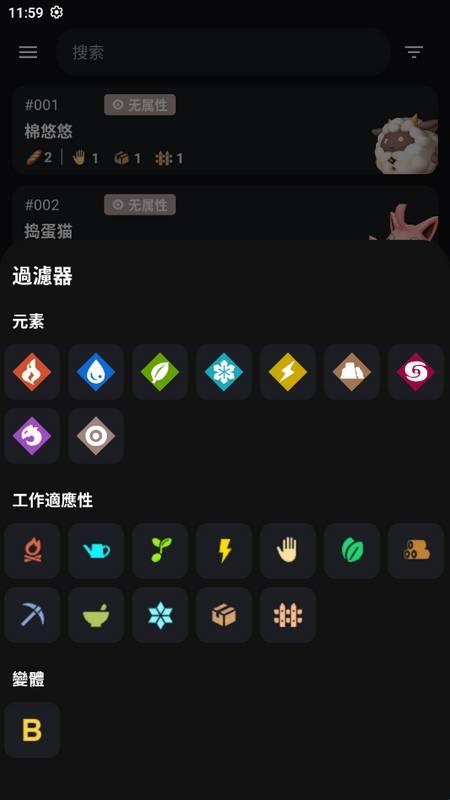Toggle the B variant filter

click(x=32, y=730)
